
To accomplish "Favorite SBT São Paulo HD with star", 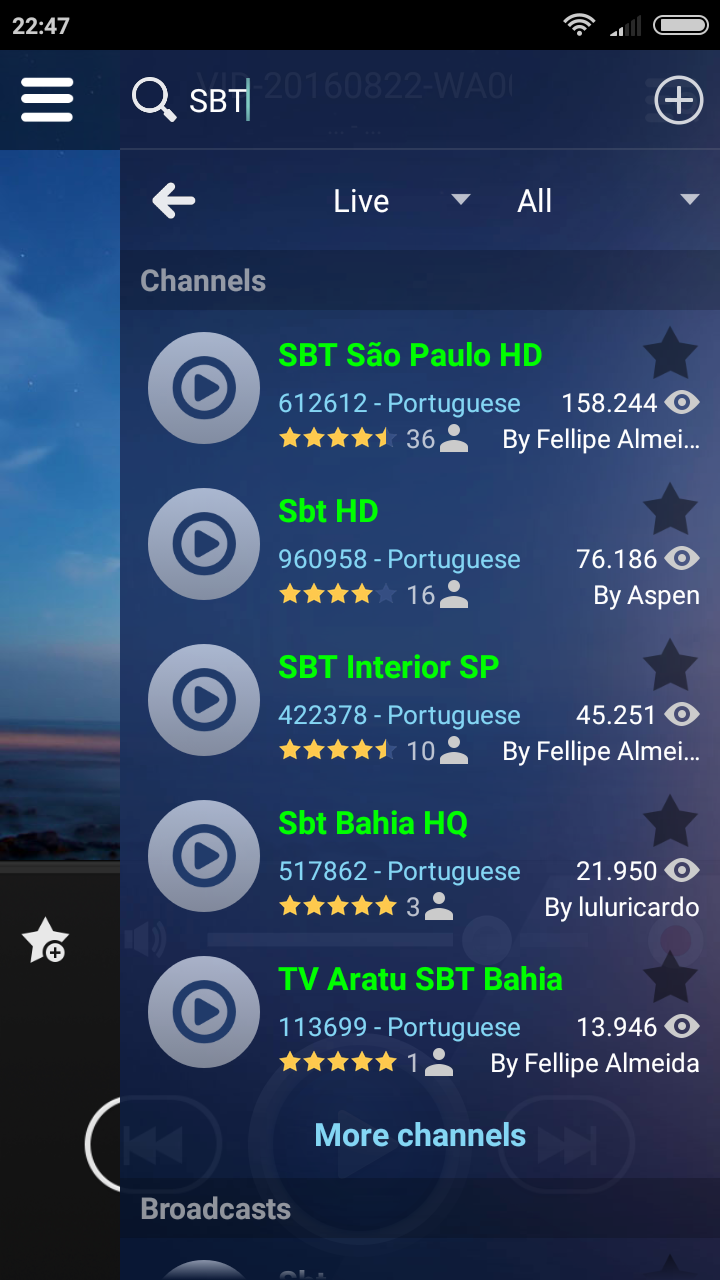I will 670,353.
